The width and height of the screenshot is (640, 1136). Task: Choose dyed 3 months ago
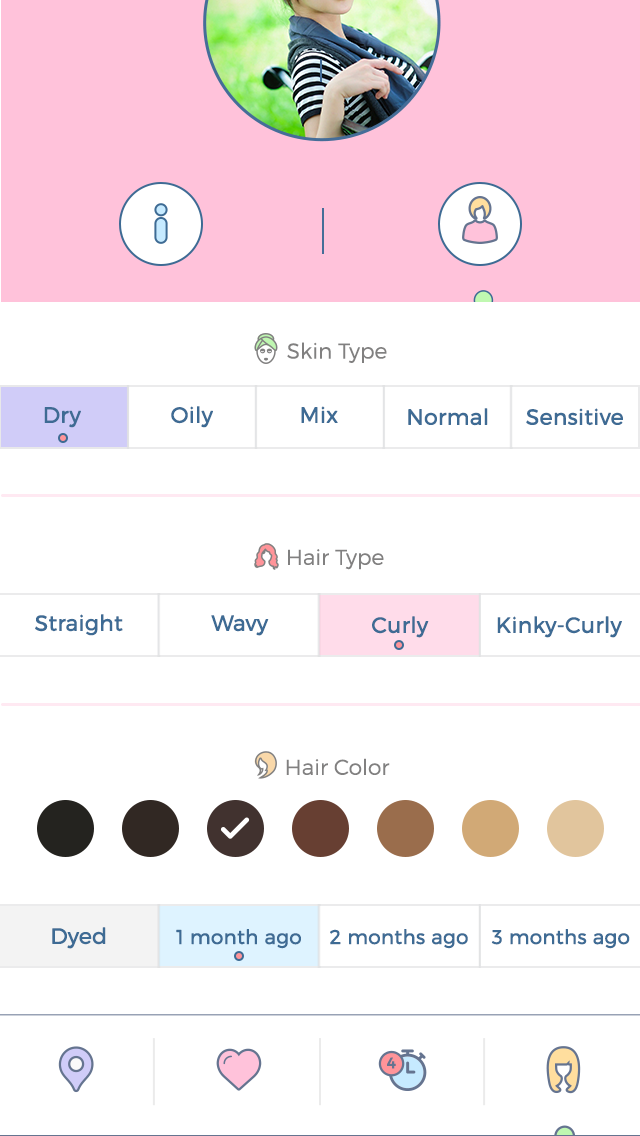tap(560, 937)
